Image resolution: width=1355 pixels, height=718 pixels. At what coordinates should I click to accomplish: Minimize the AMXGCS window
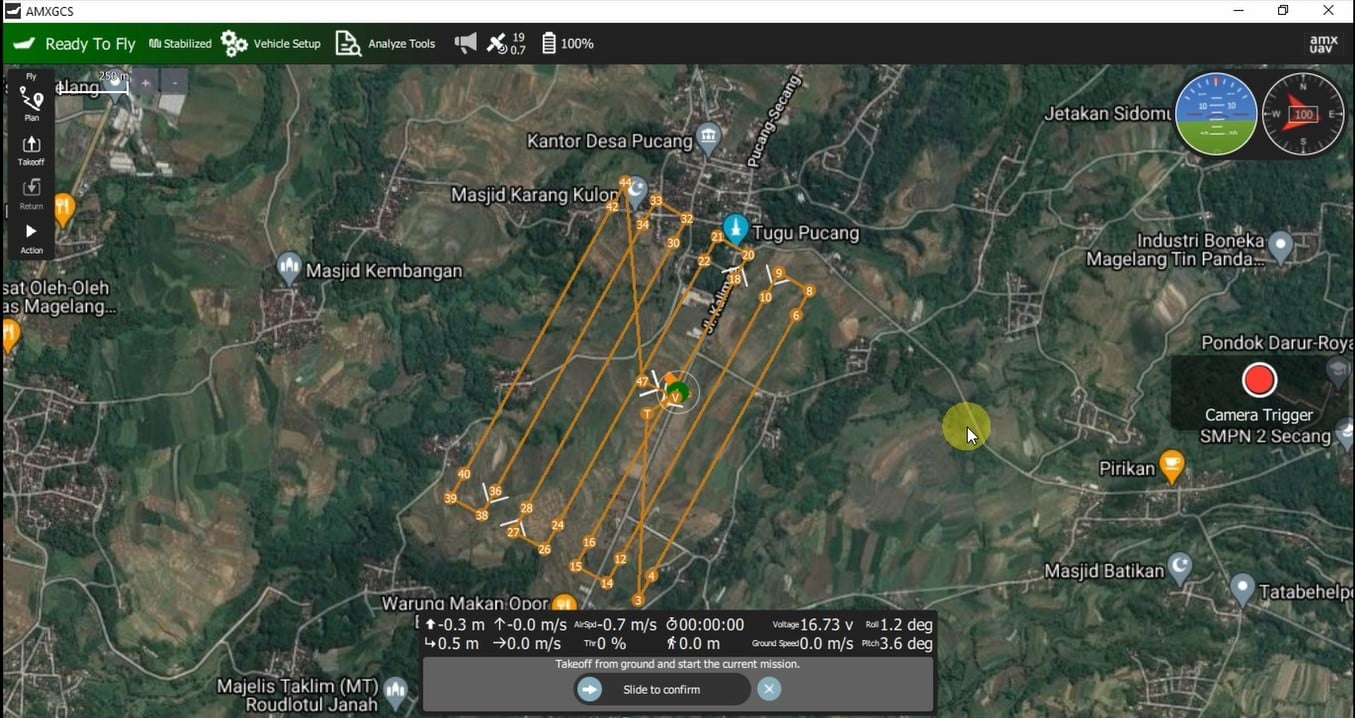(x=1238, y=11)
